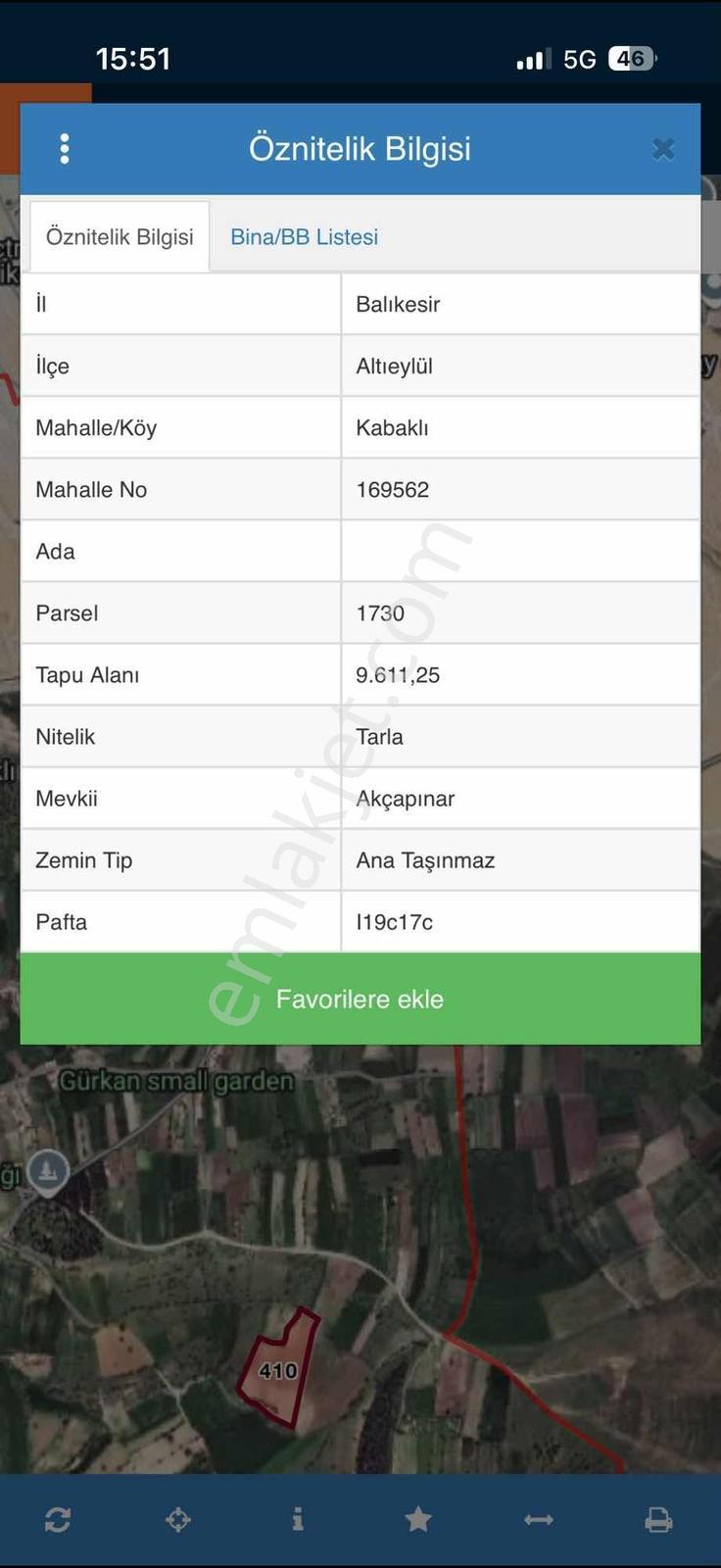Image resolution: width=721 pixels, height=1568 pixels.
Task: Open the three-dot menu in the dialog header
Action: [65, 149]
